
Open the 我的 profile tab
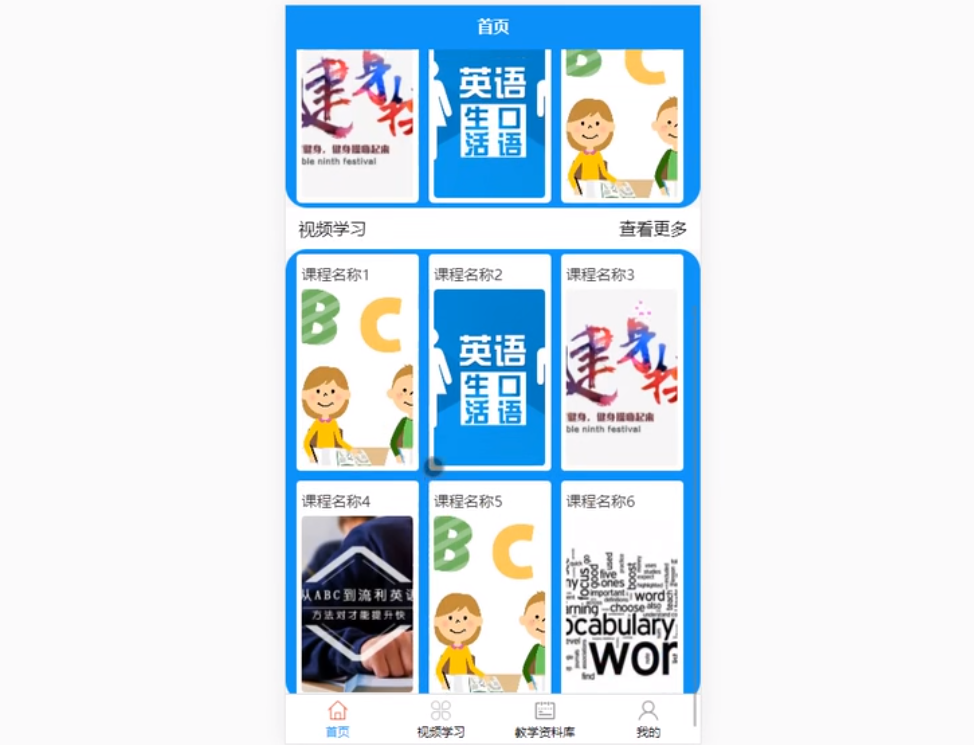pos(648,719)
